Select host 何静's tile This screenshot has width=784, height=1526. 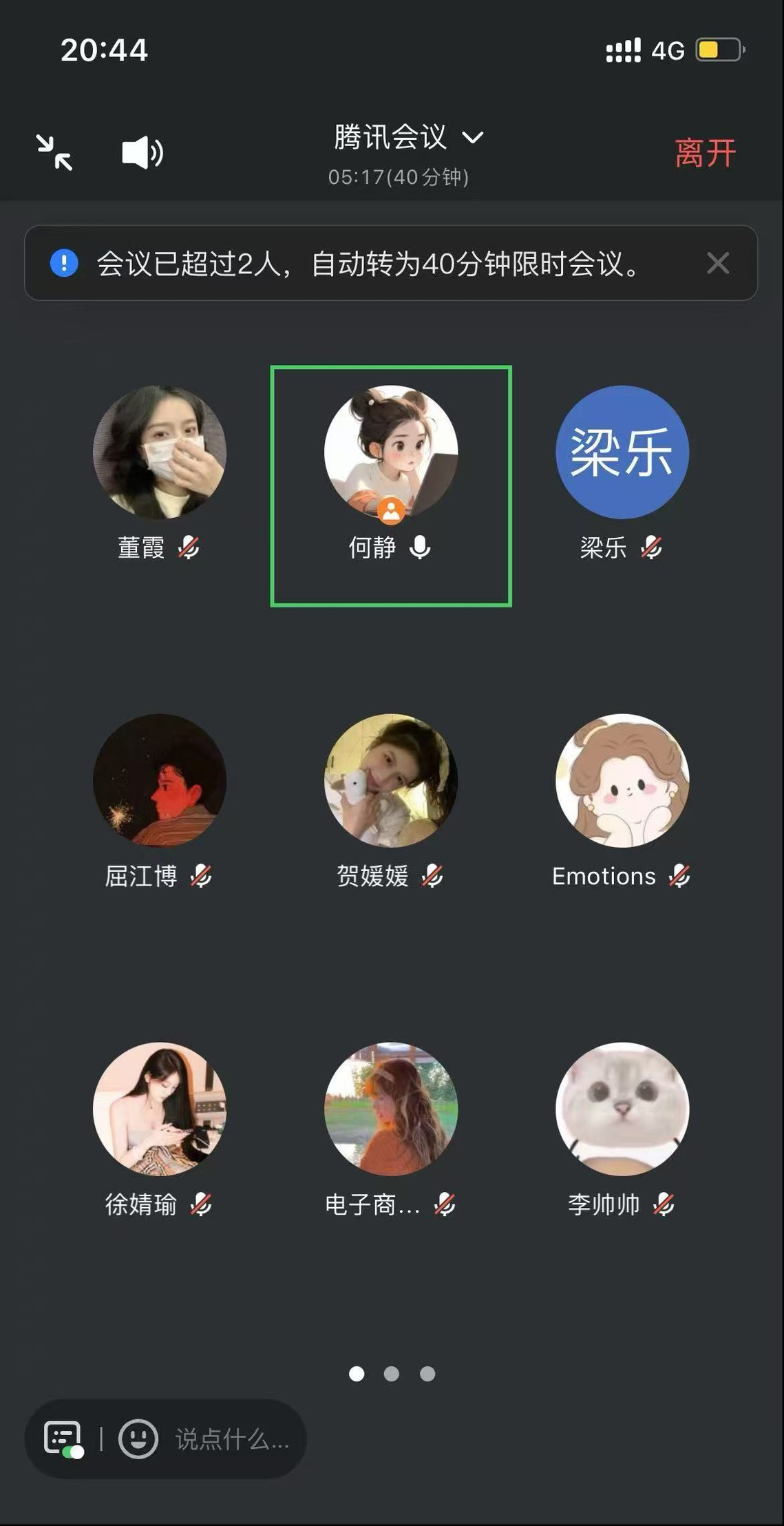click(391, 452)
